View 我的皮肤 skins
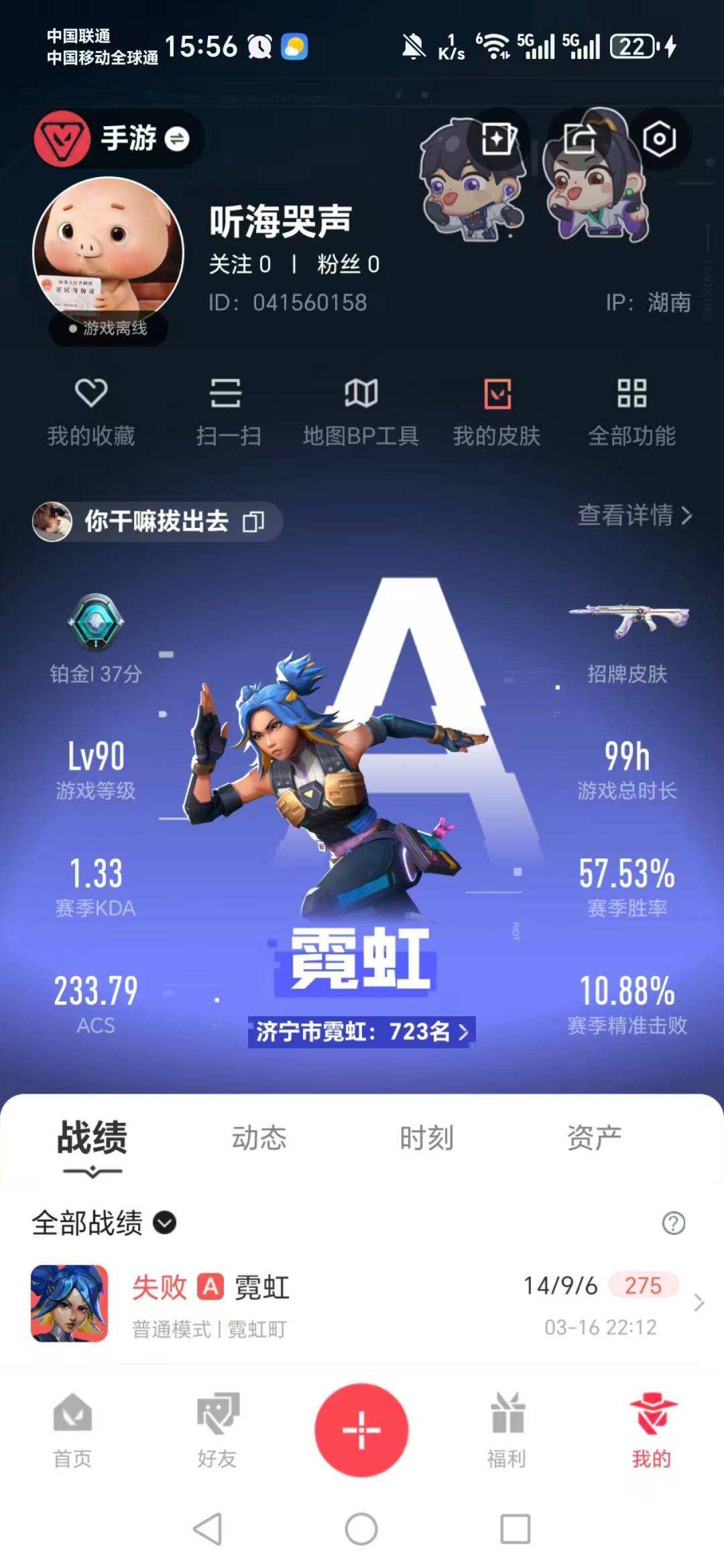This screenshot has width=724, height=1568. click(496, 412)
